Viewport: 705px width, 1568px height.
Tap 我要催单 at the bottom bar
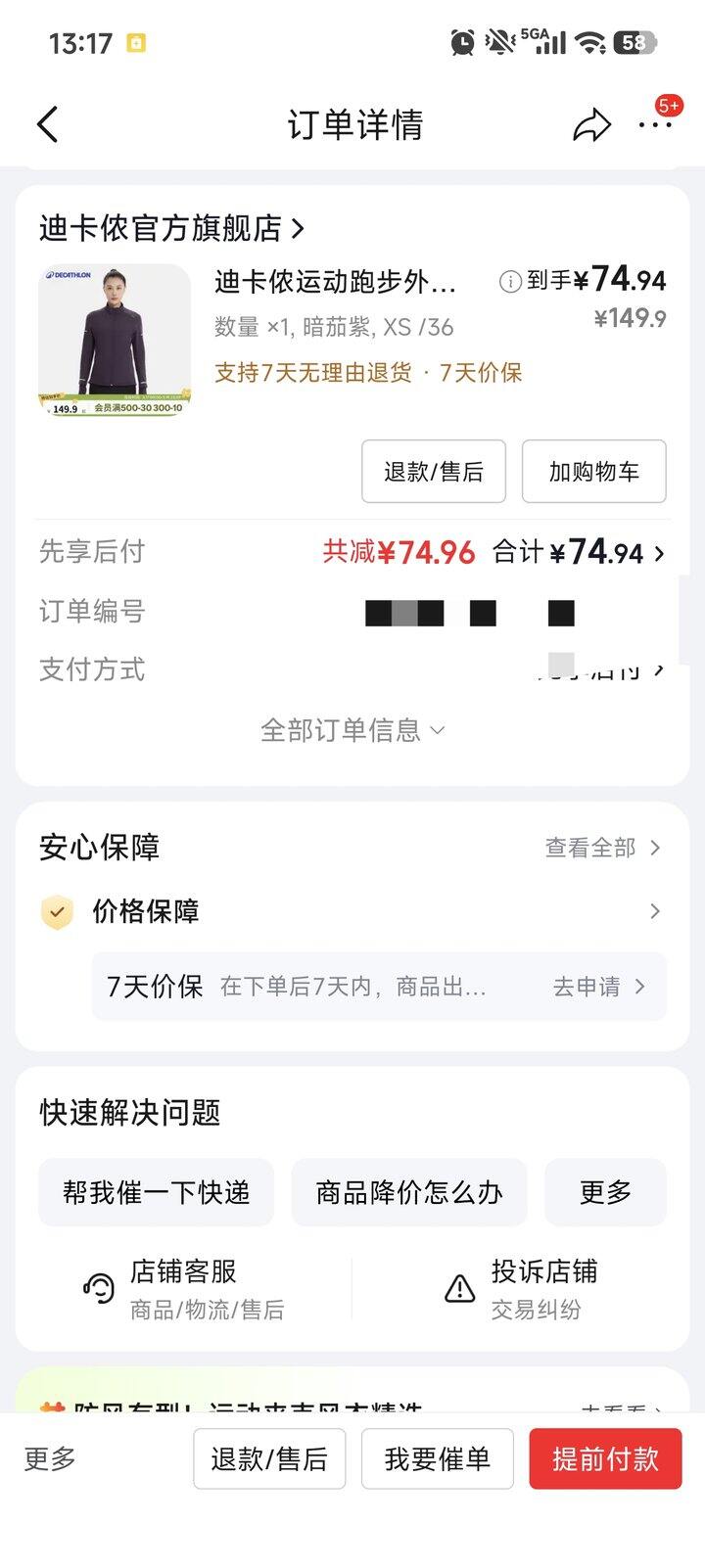[x=438, y=1458]
